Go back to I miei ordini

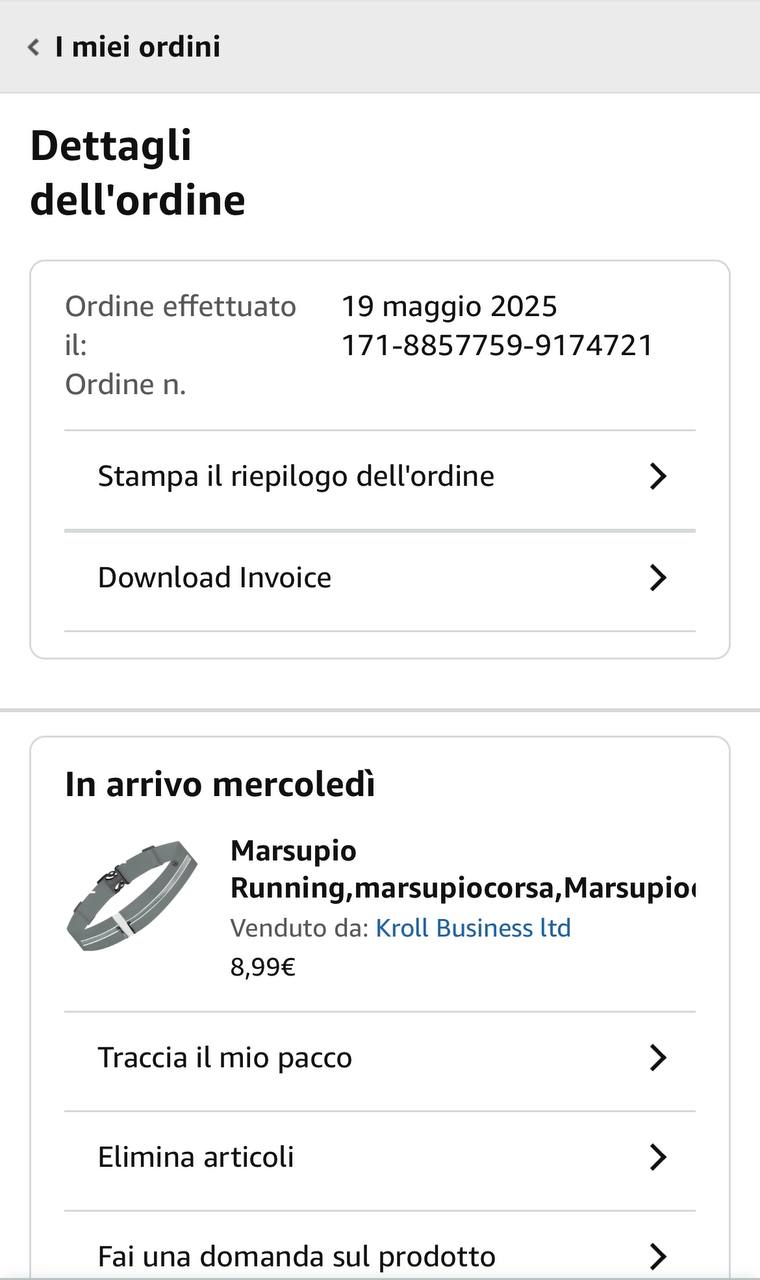coord(124,47)
